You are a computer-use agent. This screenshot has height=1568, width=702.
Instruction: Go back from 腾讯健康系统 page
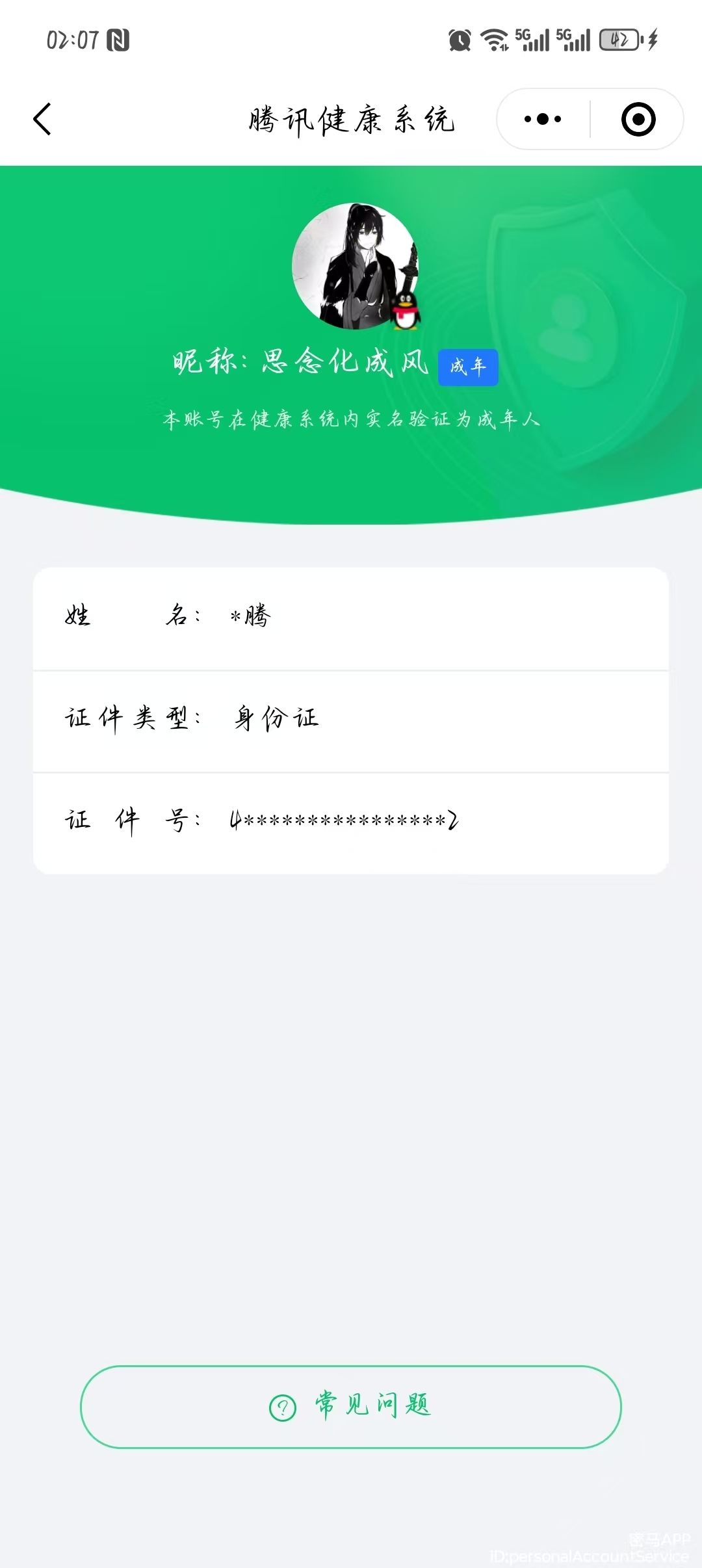click(43, 120)
